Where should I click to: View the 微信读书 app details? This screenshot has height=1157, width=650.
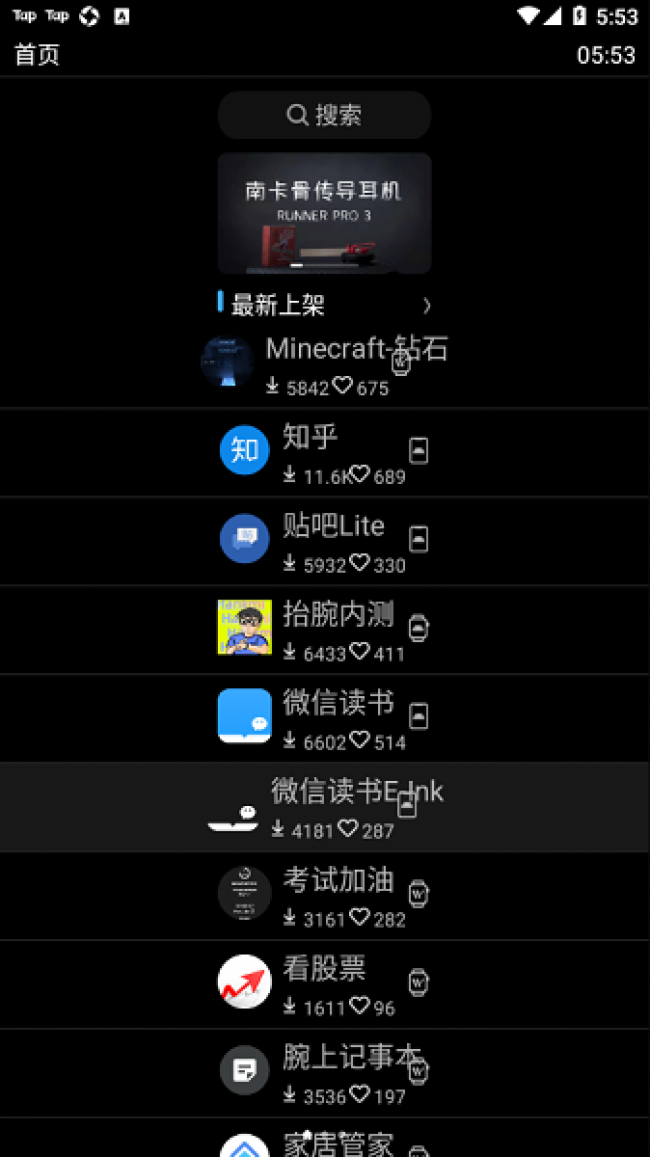(x=325, y=718)
